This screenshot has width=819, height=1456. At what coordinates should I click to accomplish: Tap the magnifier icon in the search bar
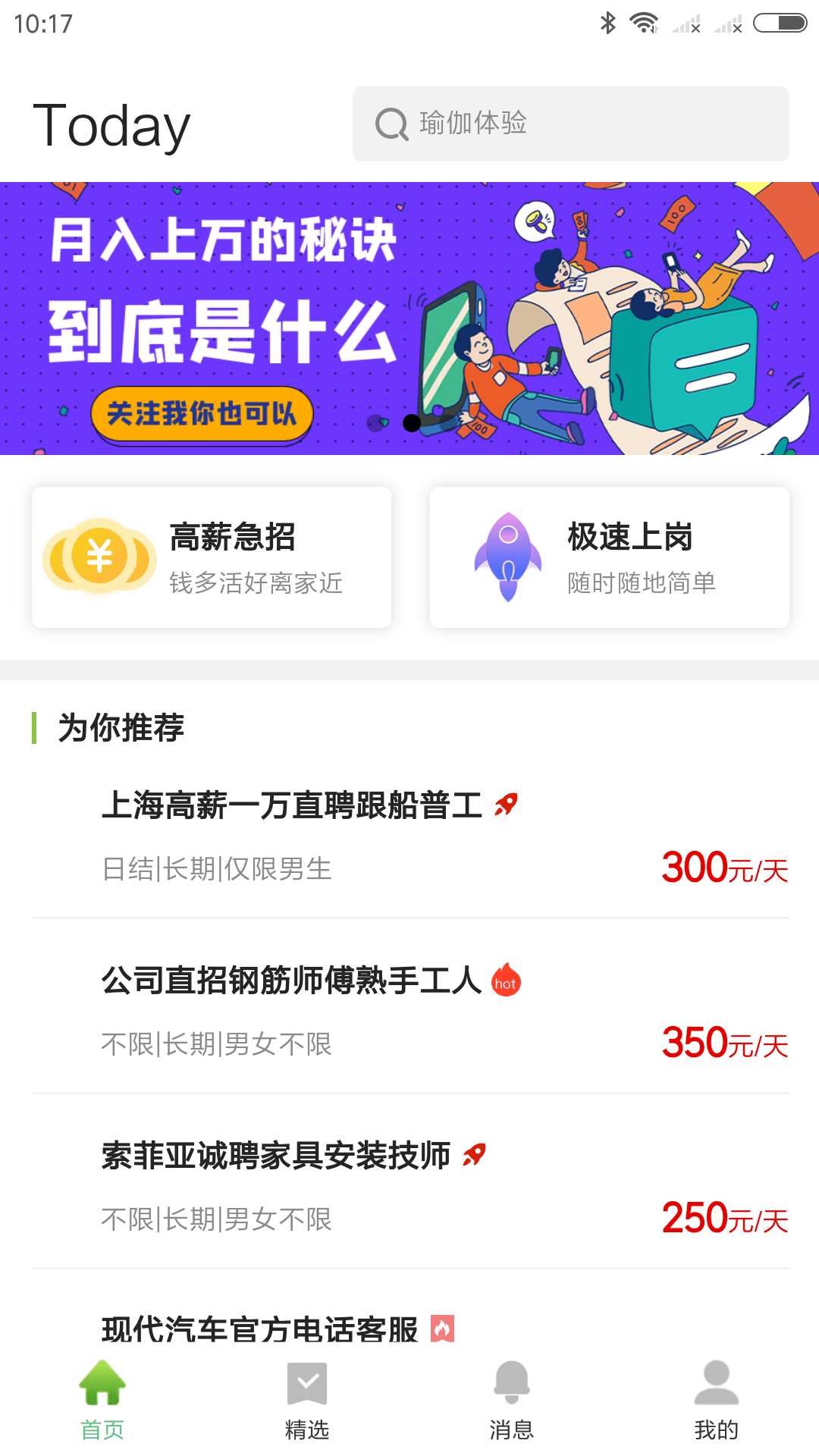391,124
